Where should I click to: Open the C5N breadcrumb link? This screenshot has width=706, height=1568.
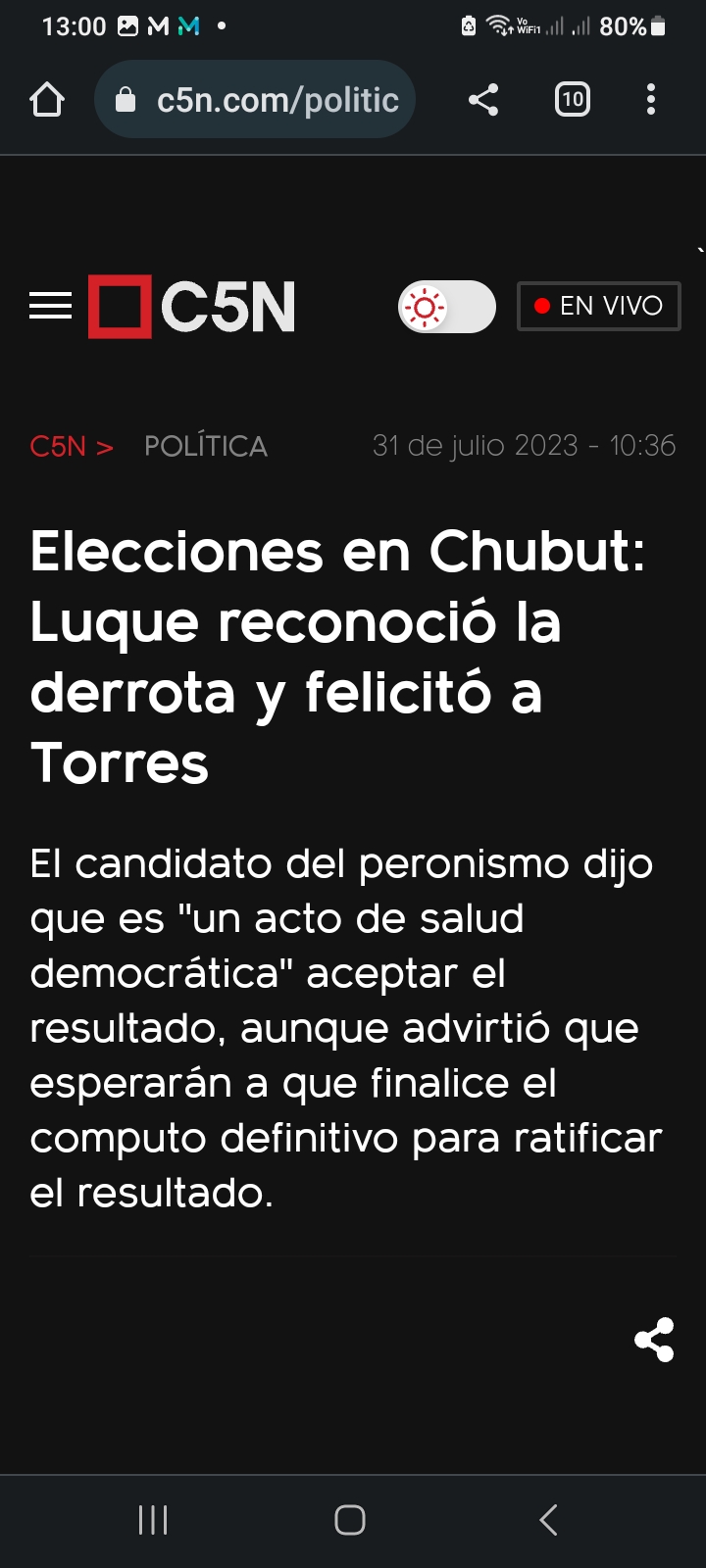(59, 447)
